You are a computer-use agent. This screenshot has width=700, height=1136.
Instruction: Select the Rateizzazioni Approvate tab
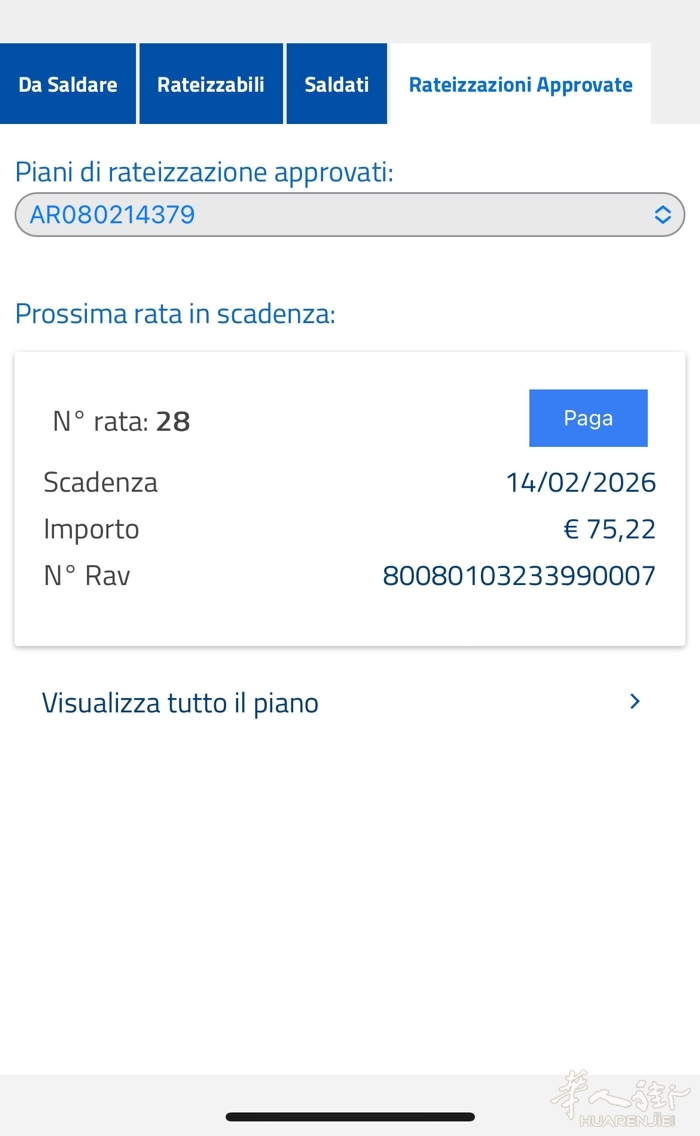[520, 85]
